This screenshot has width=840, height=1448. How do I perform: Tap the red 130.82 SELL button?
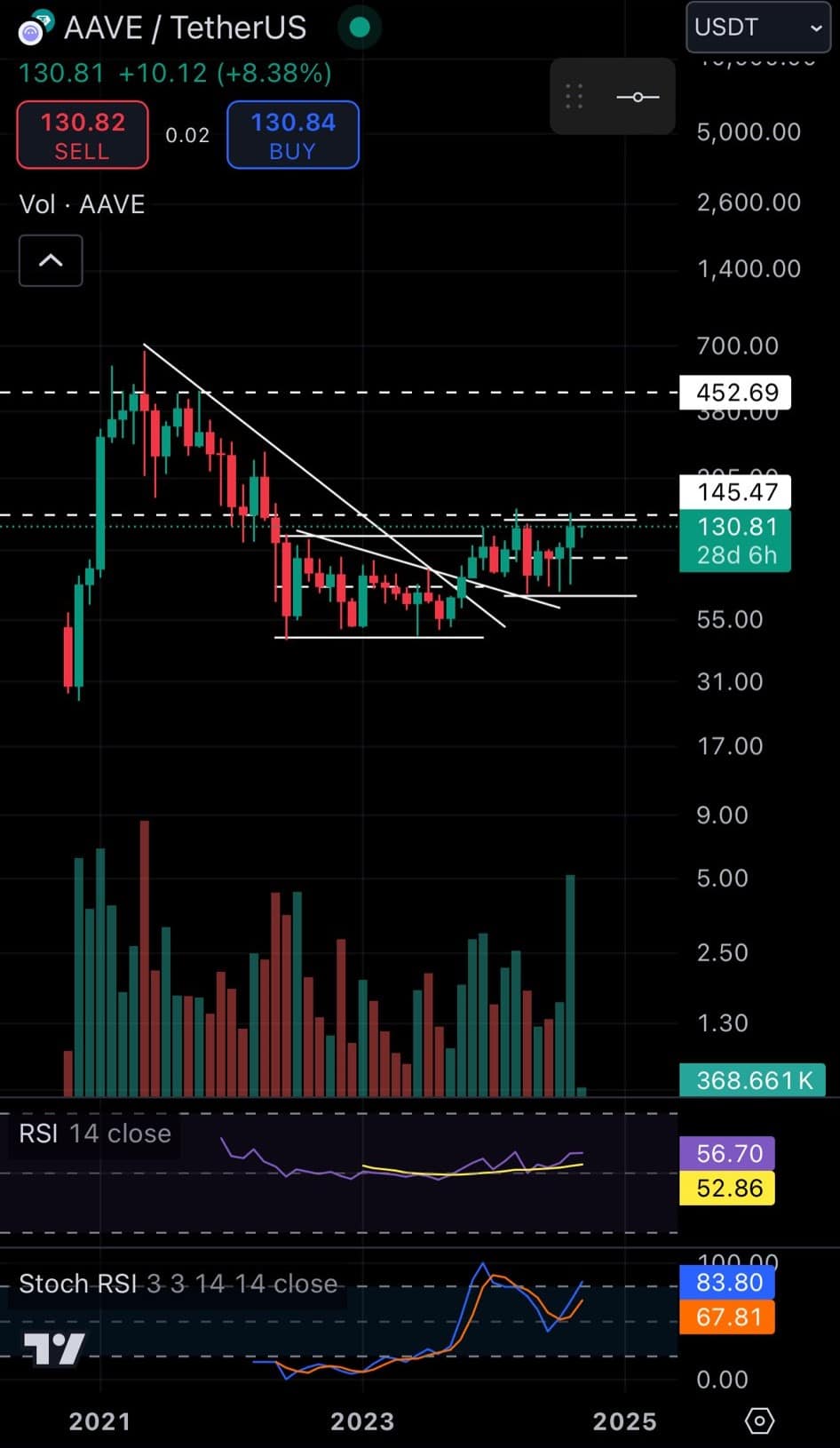click(x=83, y=135)
